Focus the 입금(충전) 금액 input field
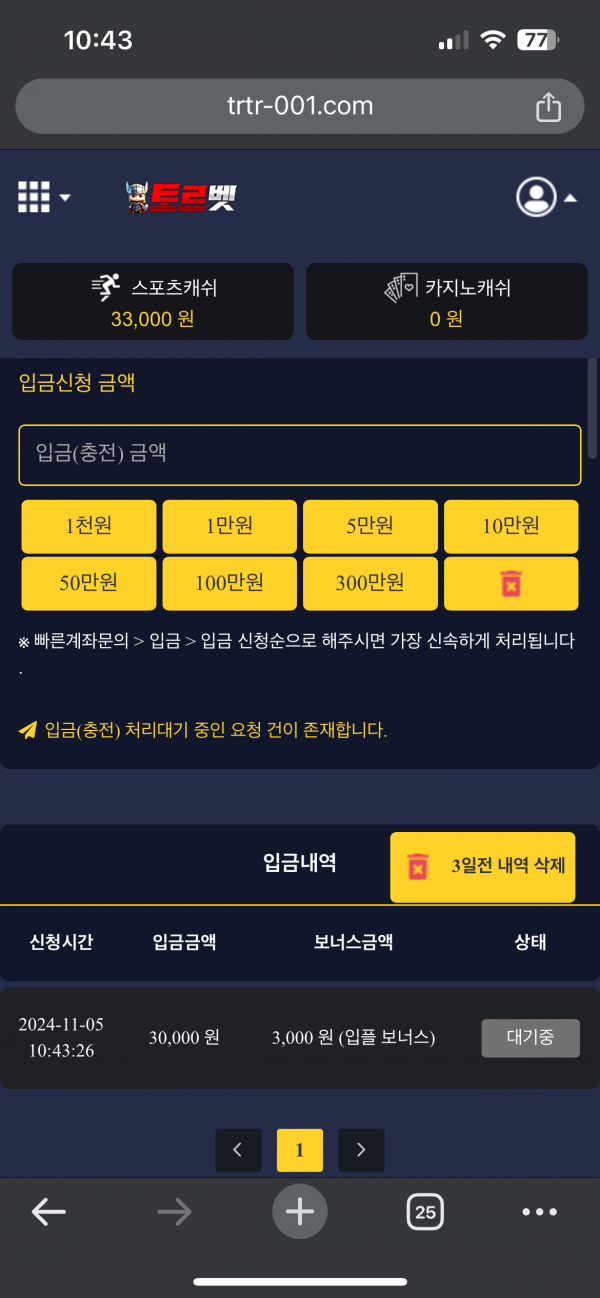The width and height of the screenshot is (600, 1298). pos(299,454)
